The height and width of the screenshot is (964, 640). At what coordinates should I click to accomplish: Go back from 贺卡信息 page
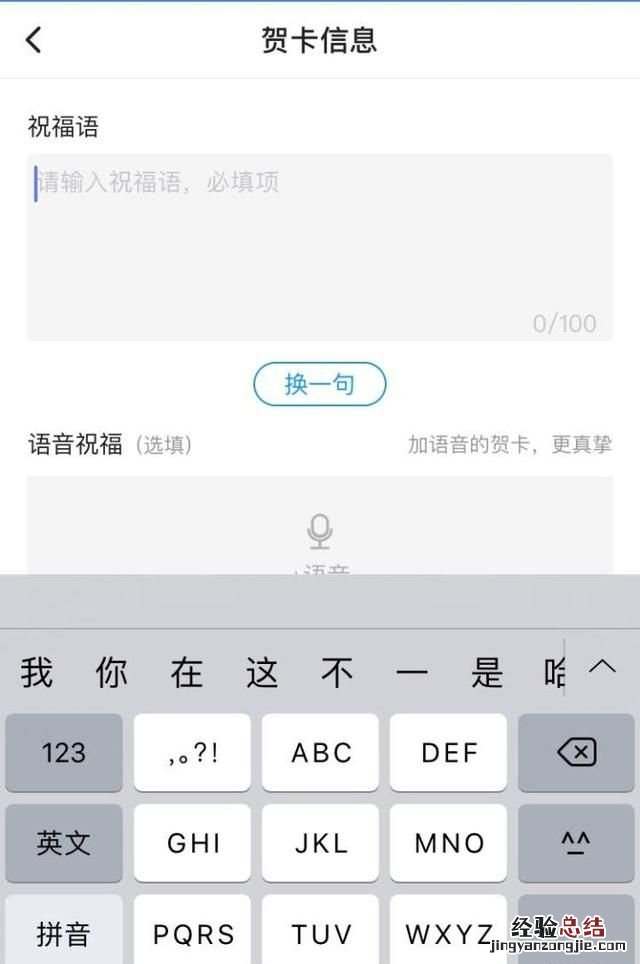pos(34,40)
